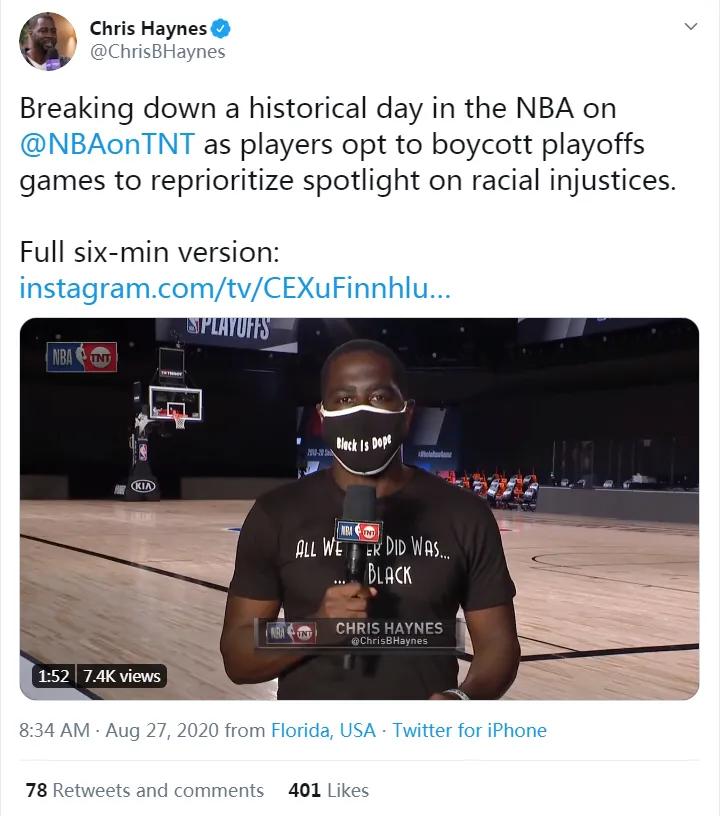Open the Twitter for iPhone source link
The width and height of the screenshot is (720, 816).
tap(469, 730)
